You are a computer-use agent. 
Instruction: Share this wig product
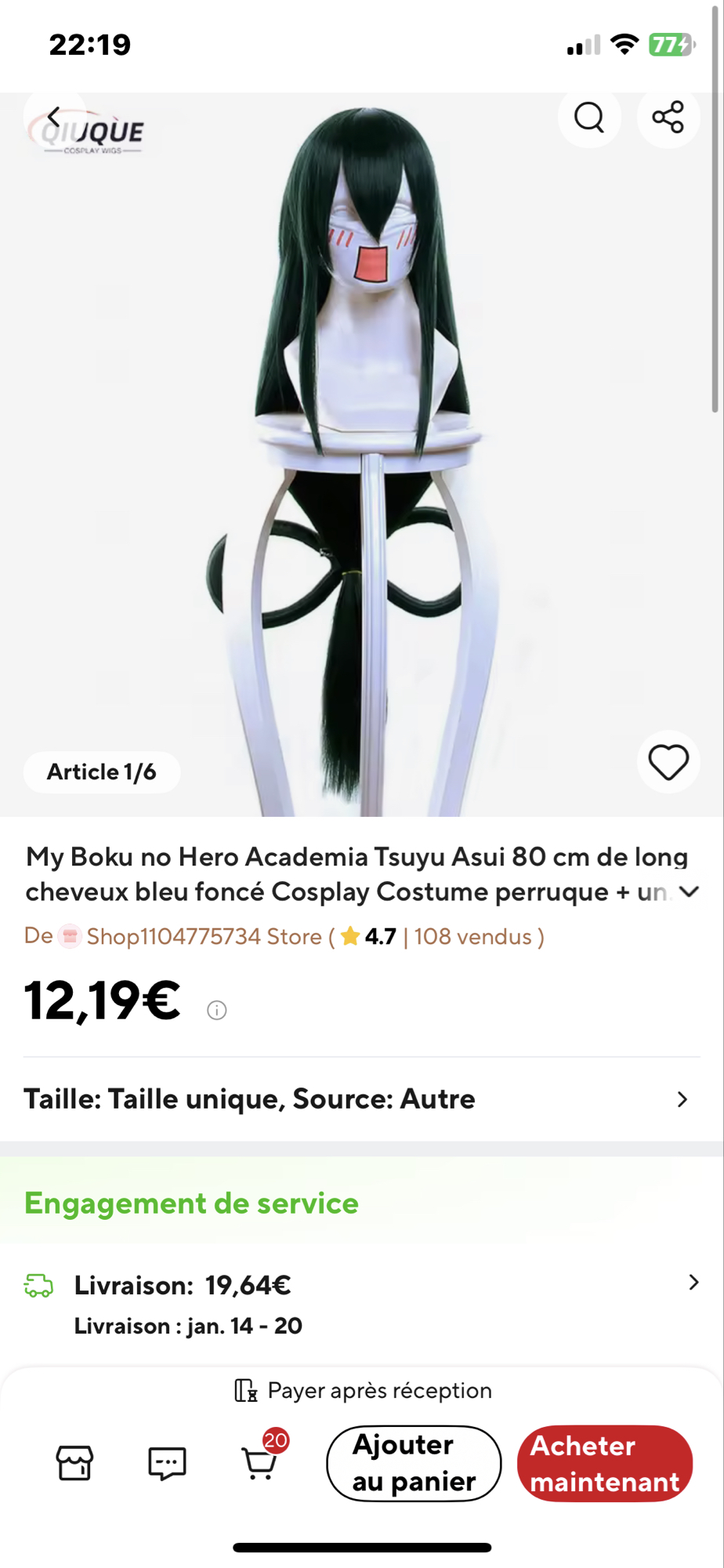[668, 118]
